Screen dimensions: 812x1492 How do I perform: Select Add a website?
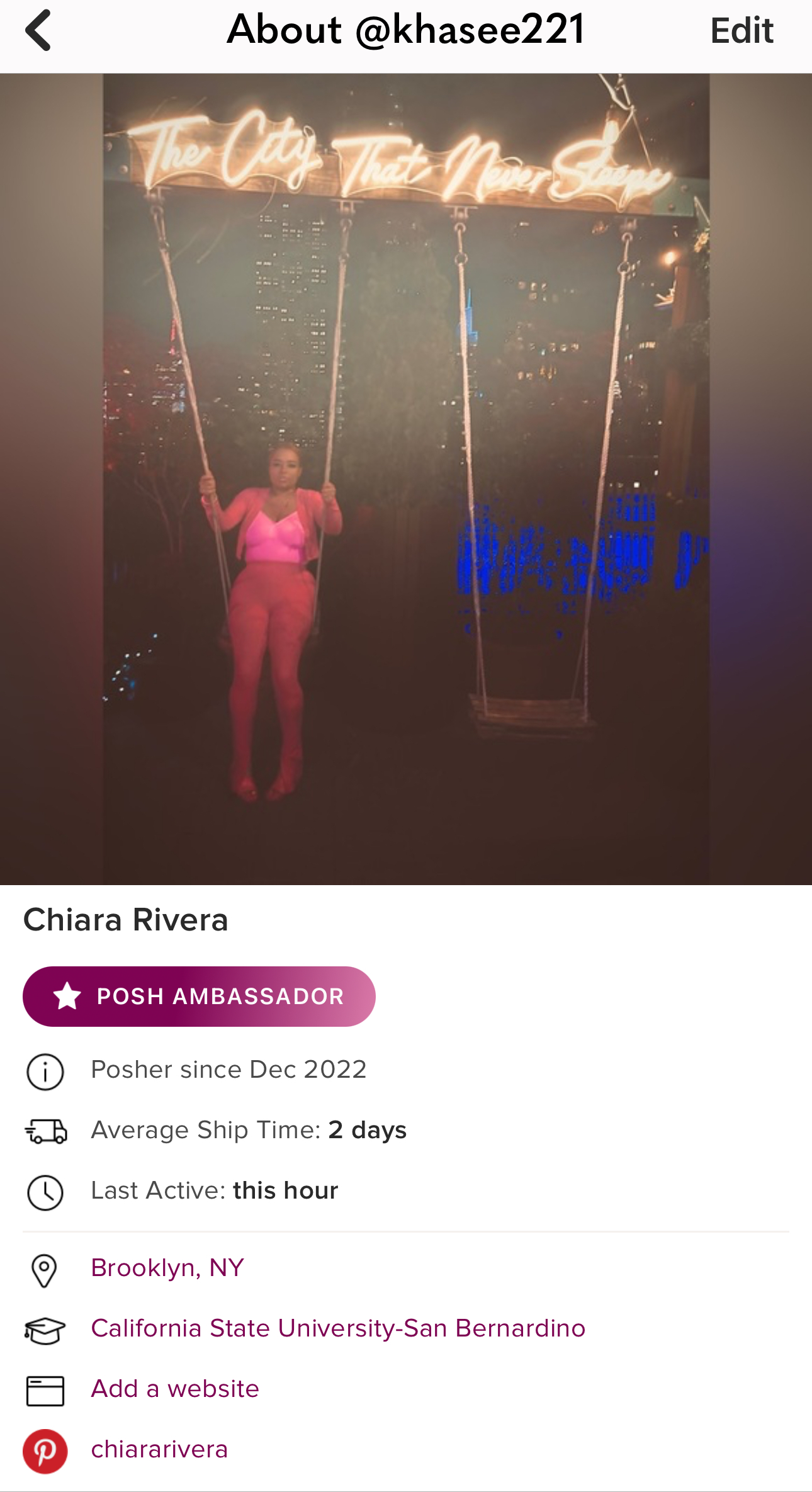[x=175, y=1388]
